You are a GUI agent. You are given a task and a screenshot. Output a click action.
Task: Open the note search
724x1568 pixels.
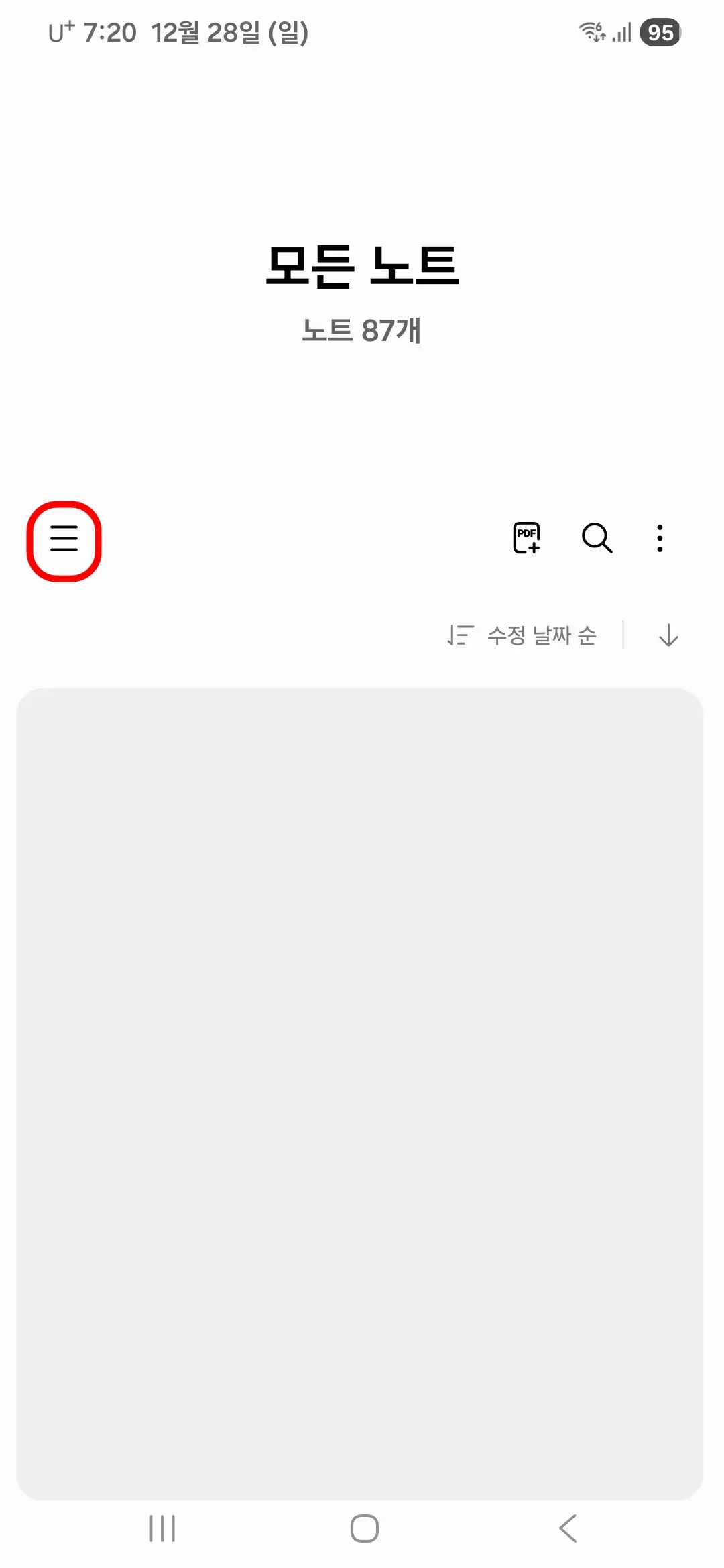point(596,538)
